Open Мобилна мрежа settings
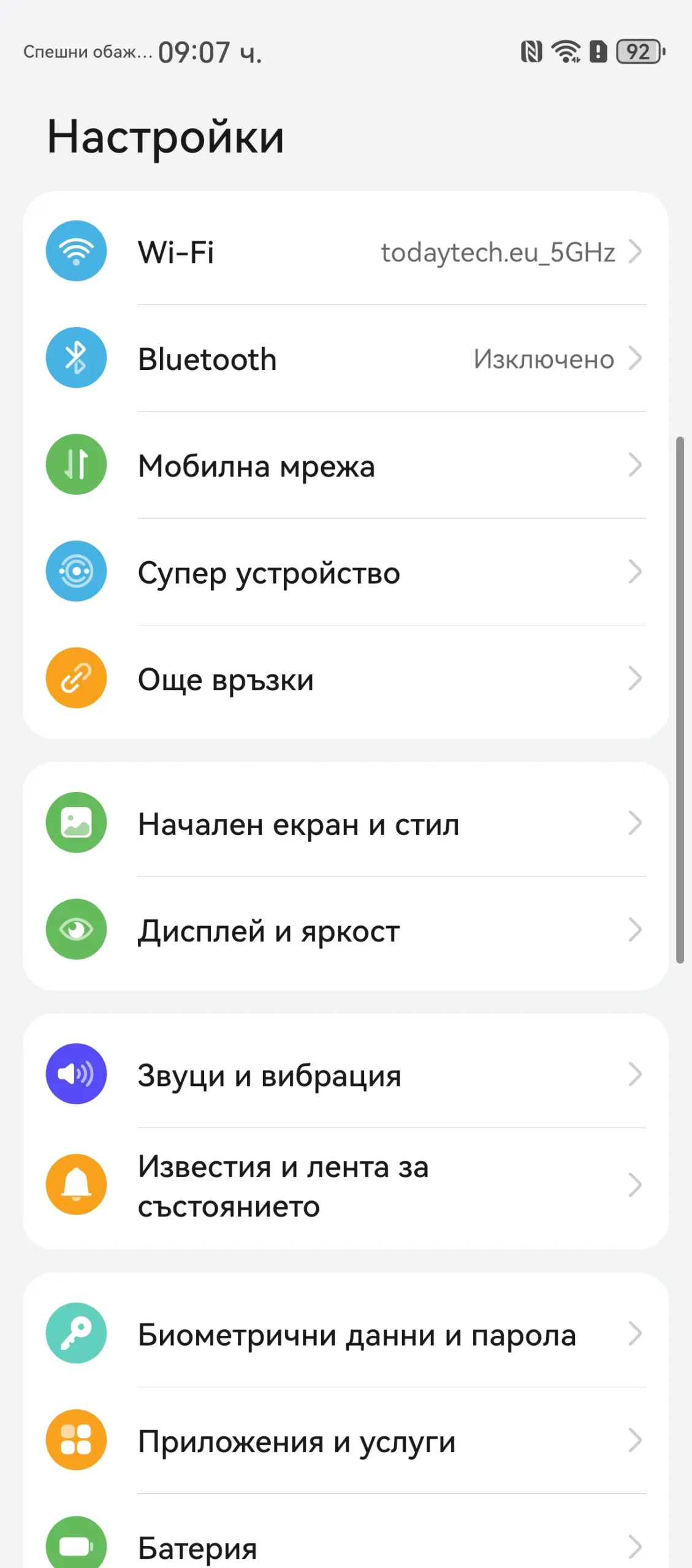This screenshot has width=692, height=1568. pos(346,466)
